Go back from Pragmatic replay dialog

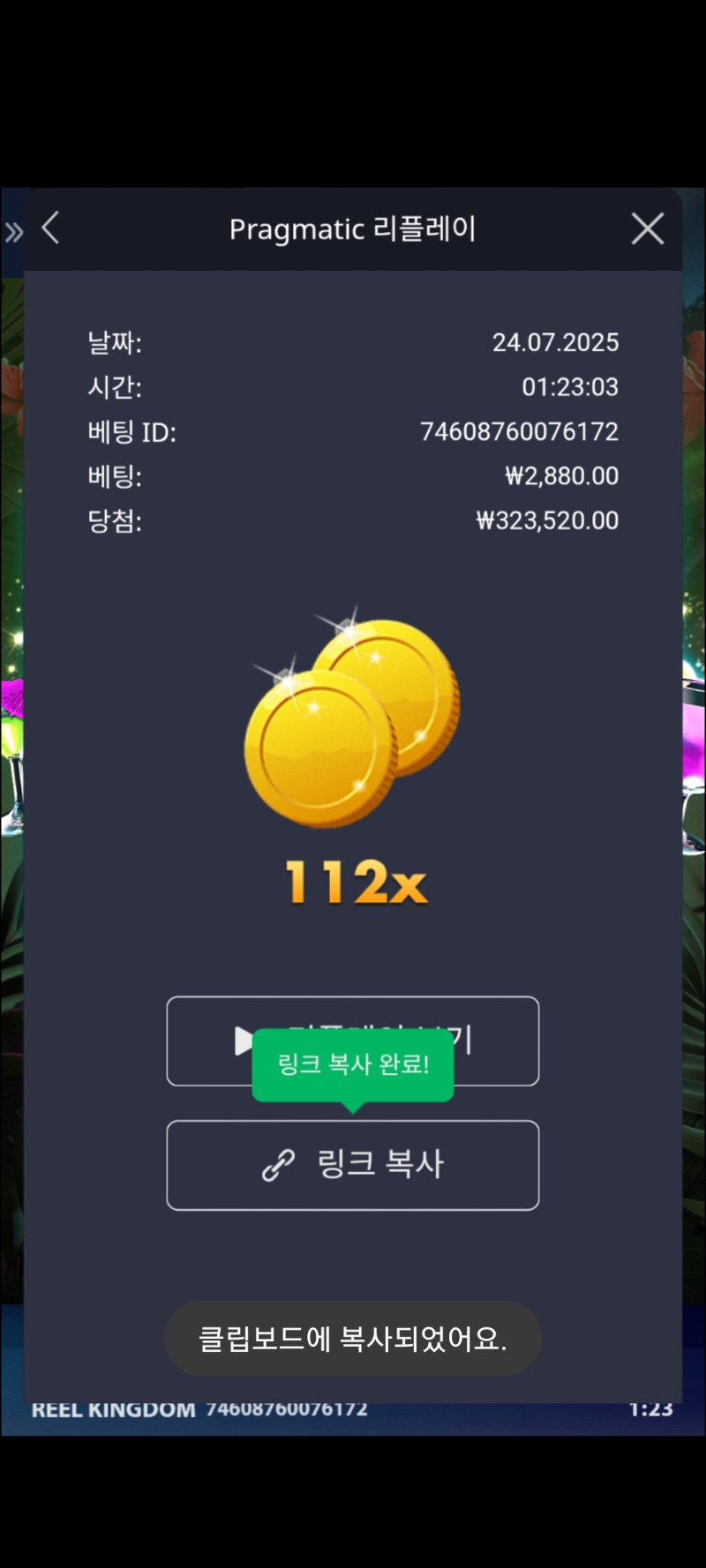tap(51, 228)
